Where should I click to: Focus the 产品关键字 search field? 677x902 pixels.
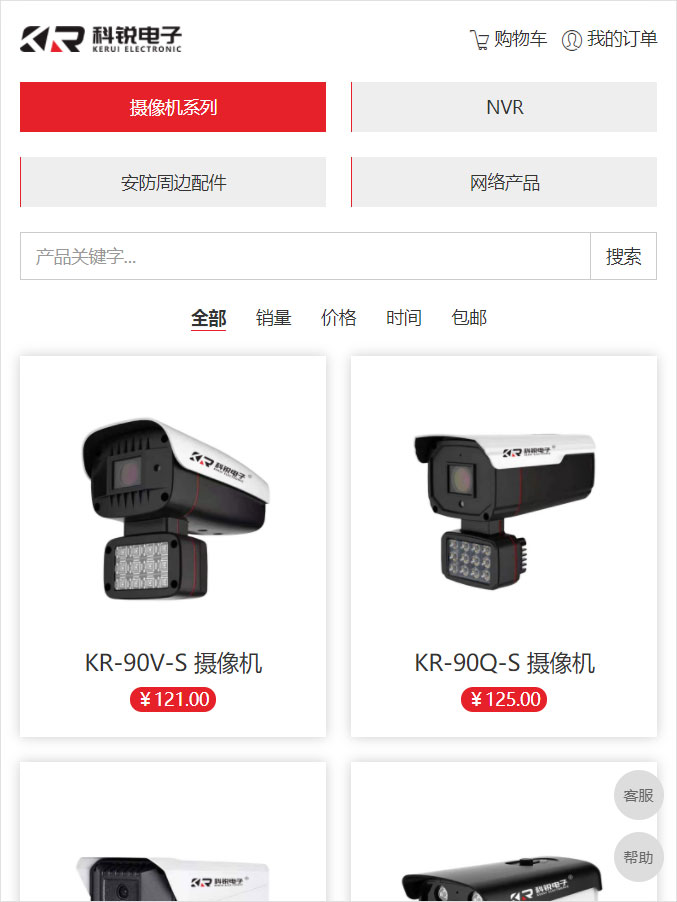click(x=305, y=256)
